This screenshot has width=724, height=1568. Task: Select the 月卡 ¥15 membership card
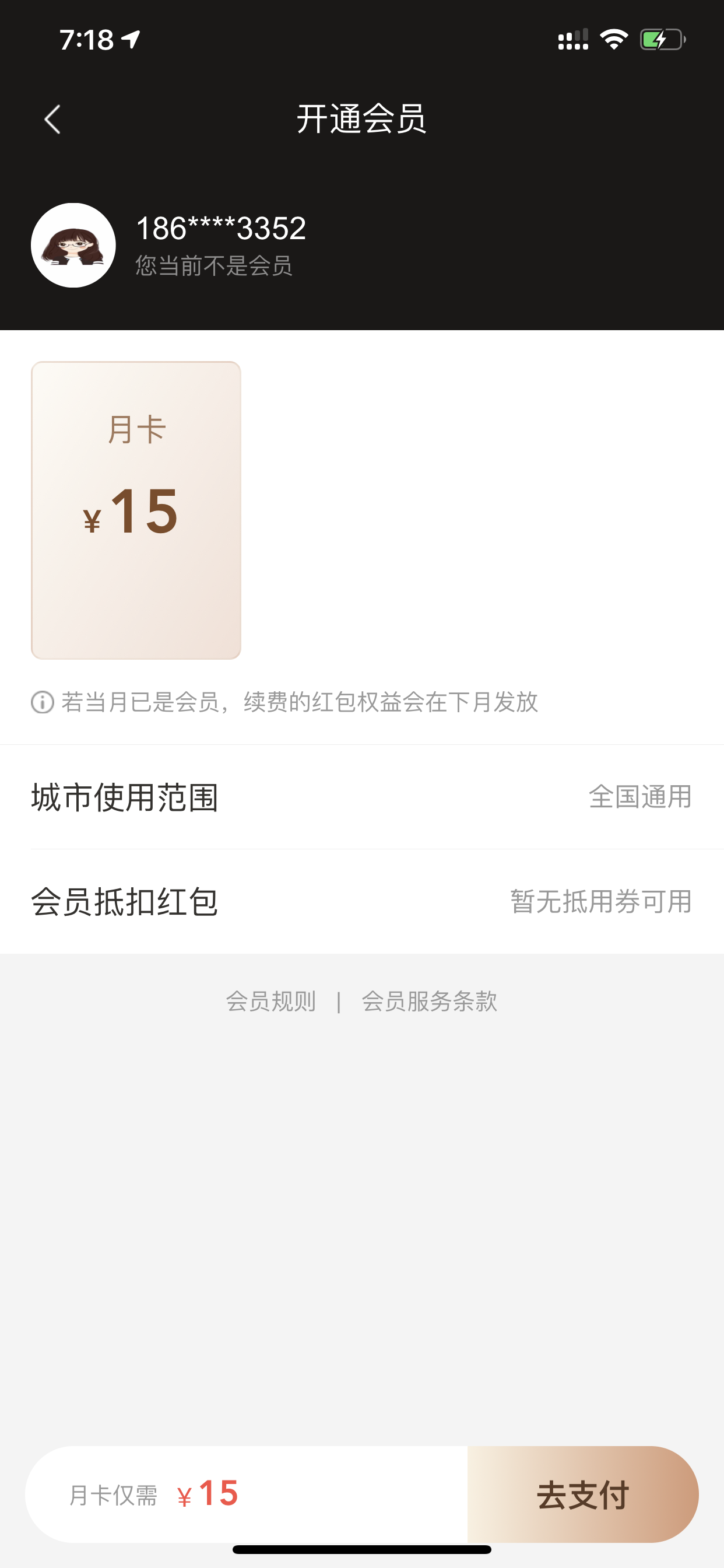point(136,510)
